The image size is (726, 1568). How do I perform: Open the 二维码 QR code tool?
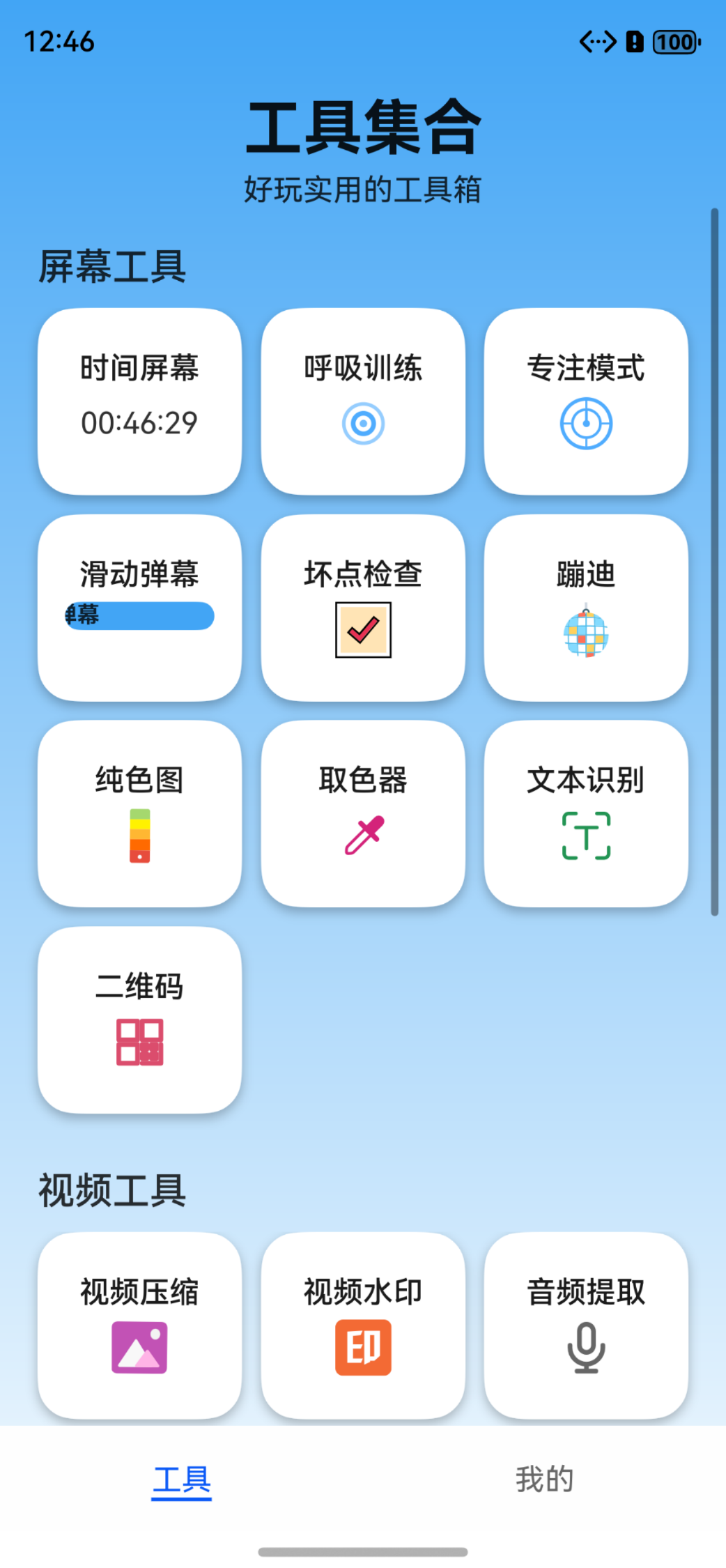coord(140,1020)
